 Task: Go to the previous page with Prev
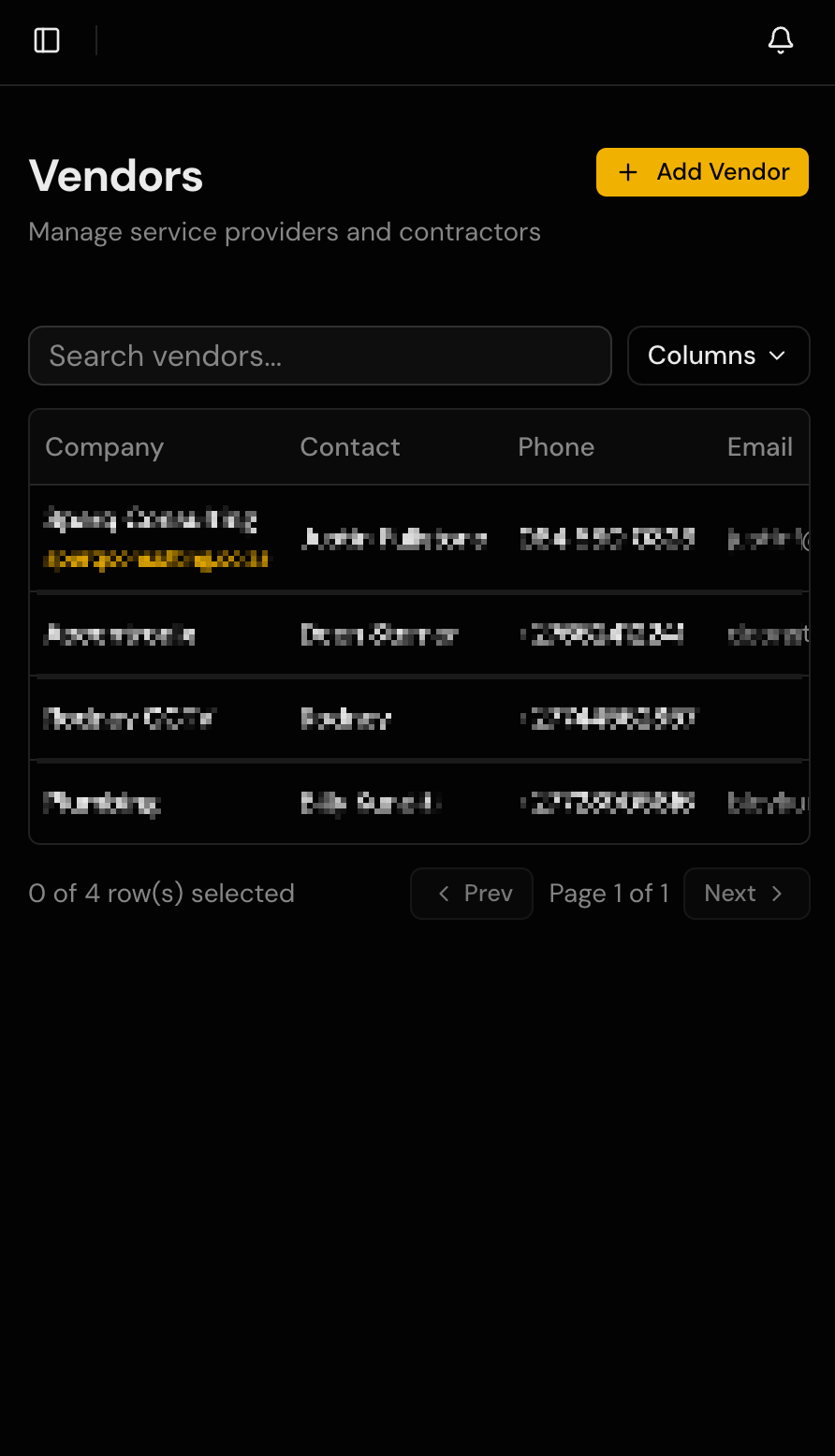[x=471, y=894]
